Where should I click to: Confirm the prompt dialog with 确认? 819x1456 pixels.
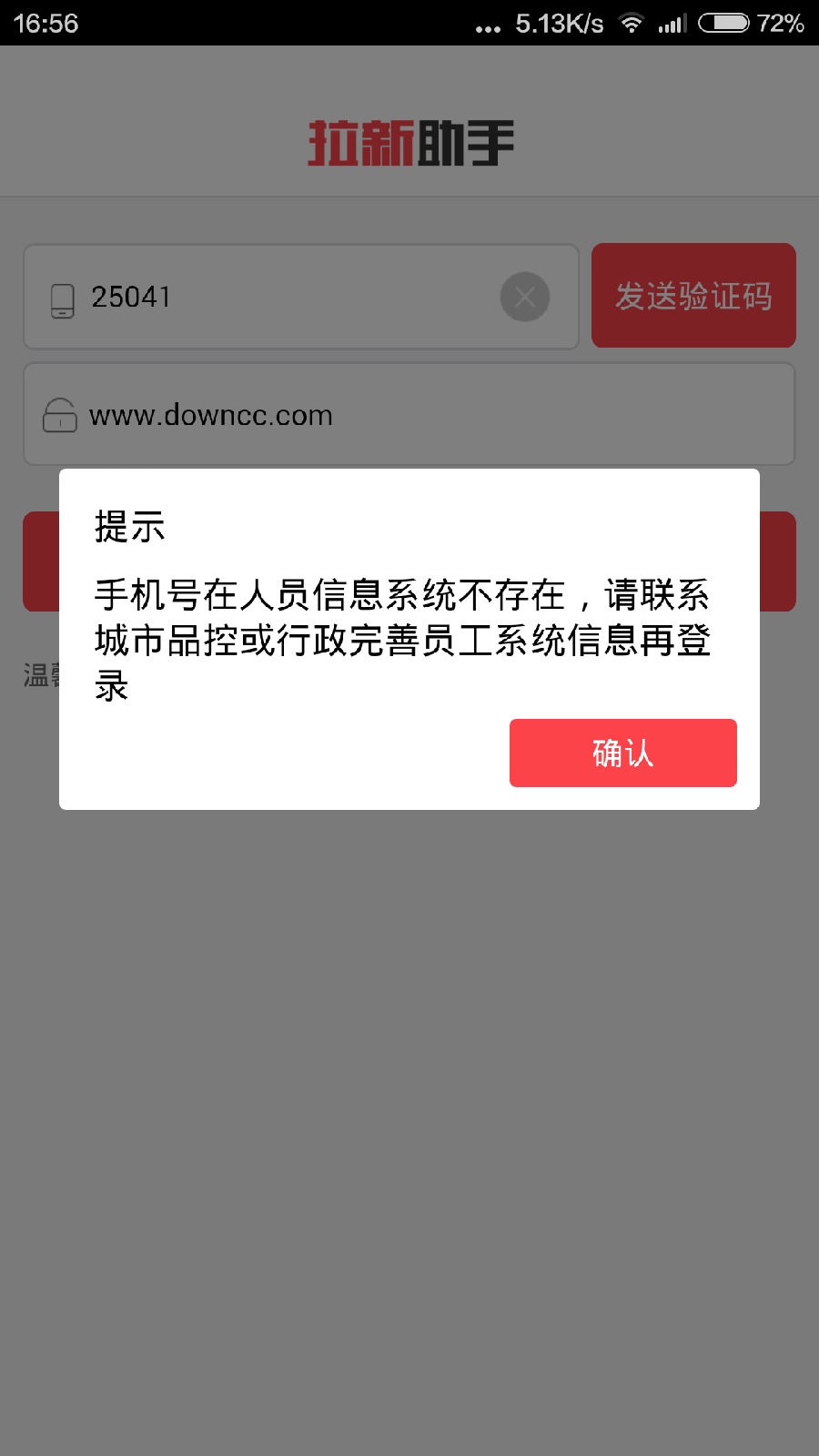[x=622, y=753]
